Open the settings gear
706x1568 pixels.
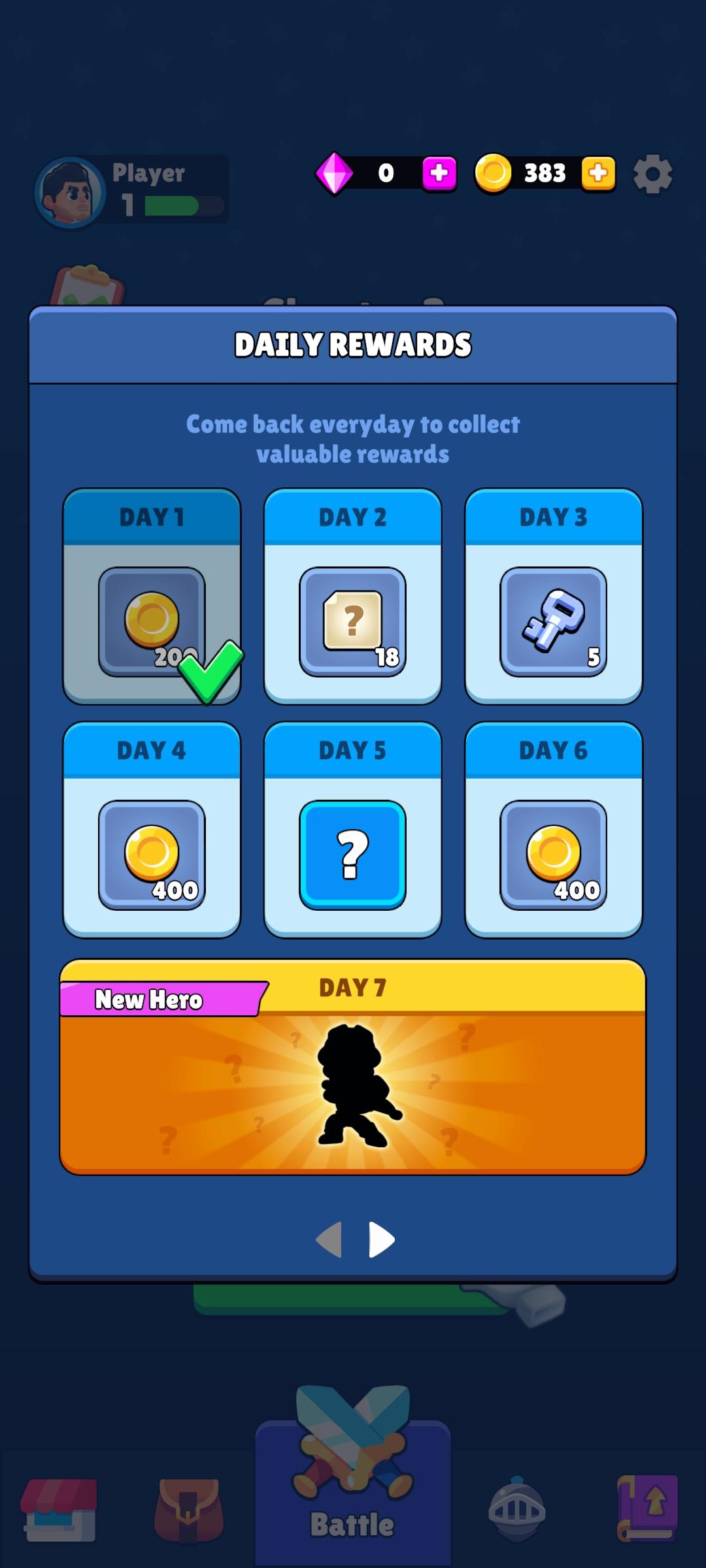(652, 174)
